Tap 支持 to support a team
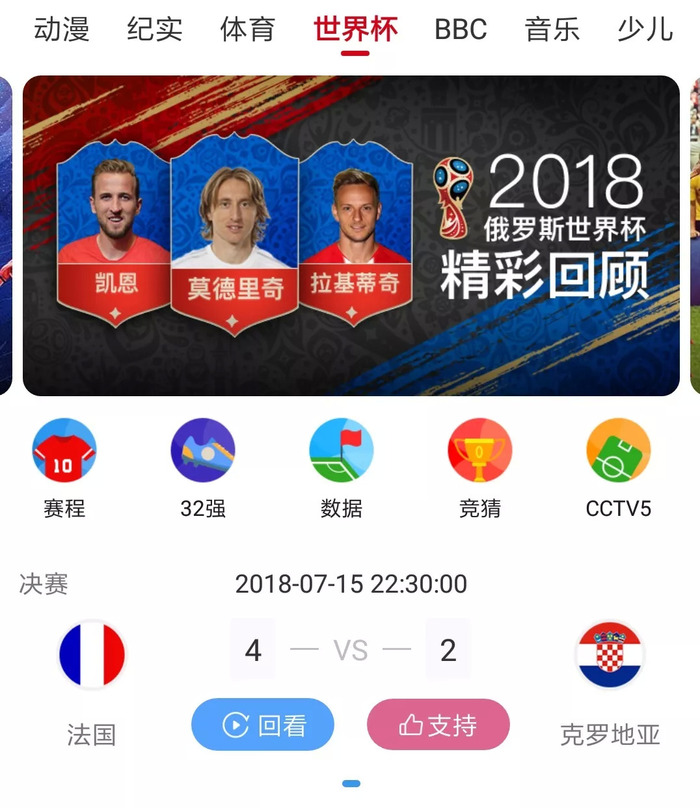 coord(438,725)
